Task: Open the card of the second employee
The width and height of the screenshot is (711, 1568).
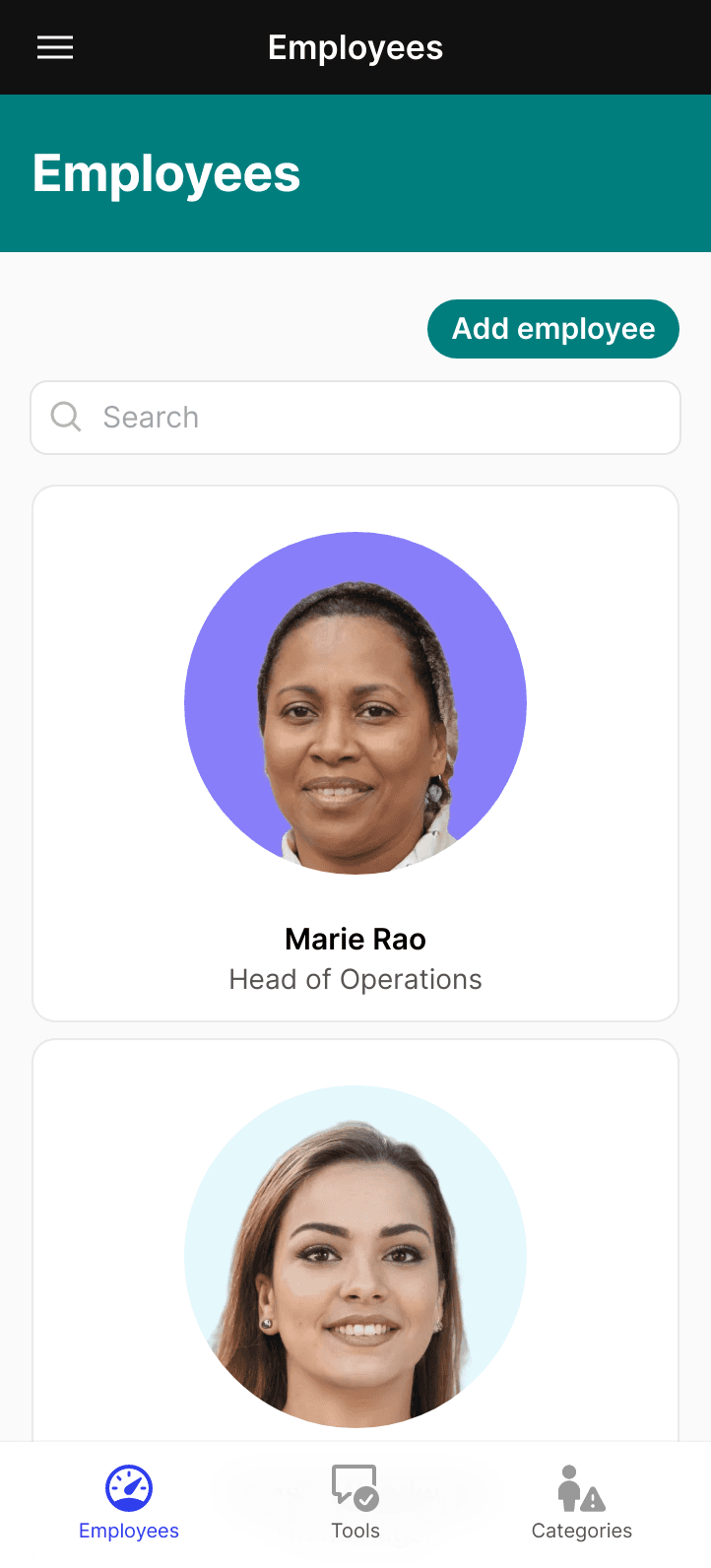Action: point(355,1251)
